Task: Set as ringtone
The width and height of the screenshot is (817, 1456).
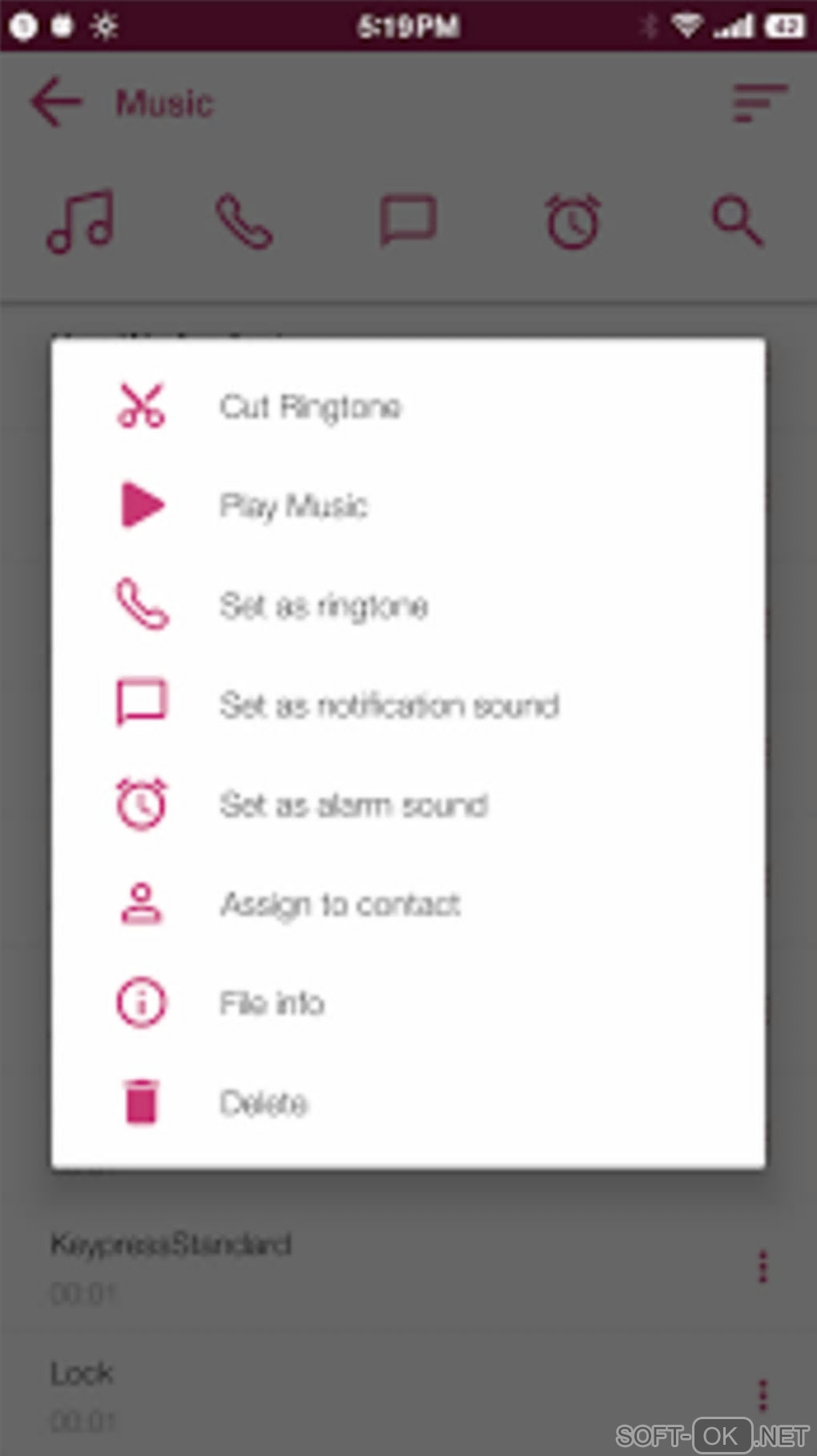Action: 323,606
